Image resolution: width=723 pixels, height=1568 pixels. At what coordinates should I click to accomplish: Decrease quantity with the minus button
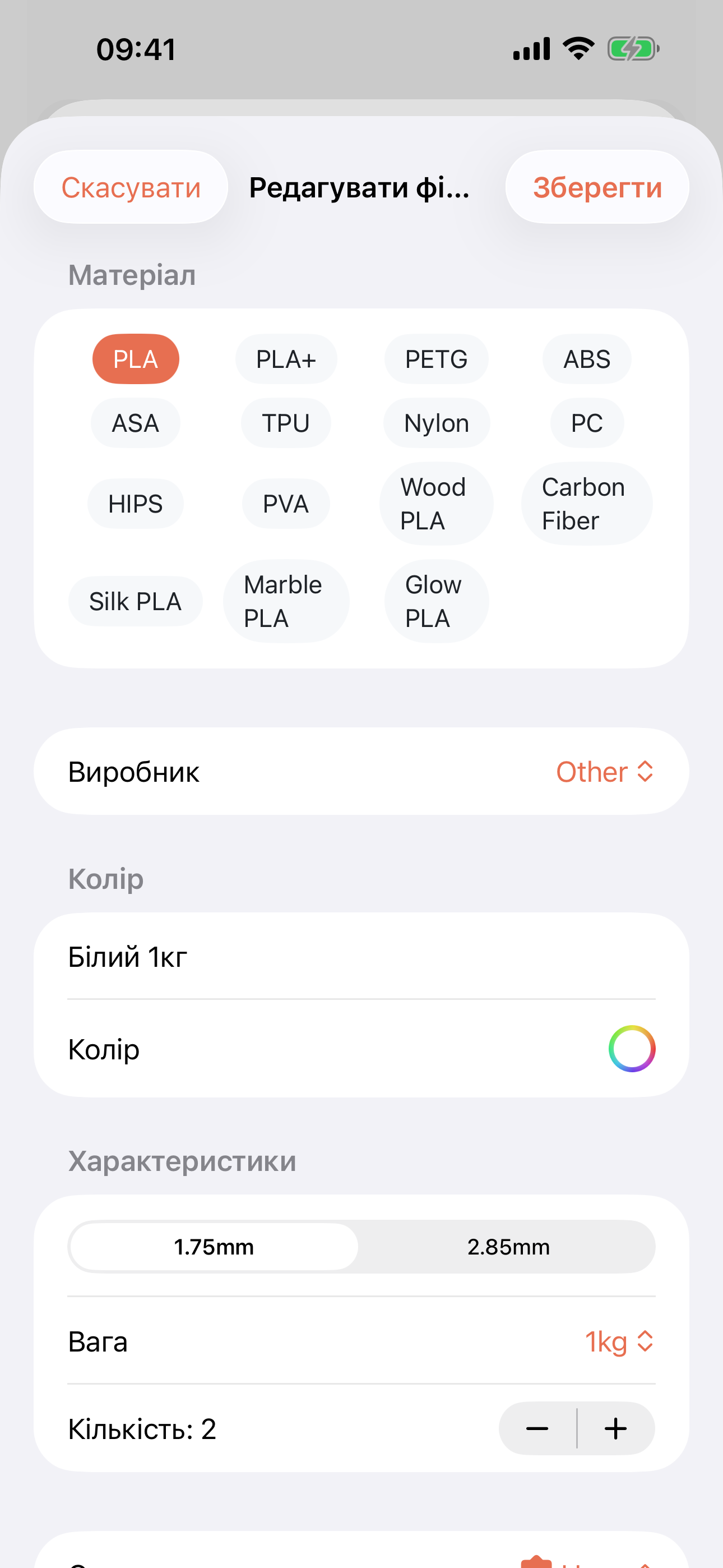(537, 1428)
